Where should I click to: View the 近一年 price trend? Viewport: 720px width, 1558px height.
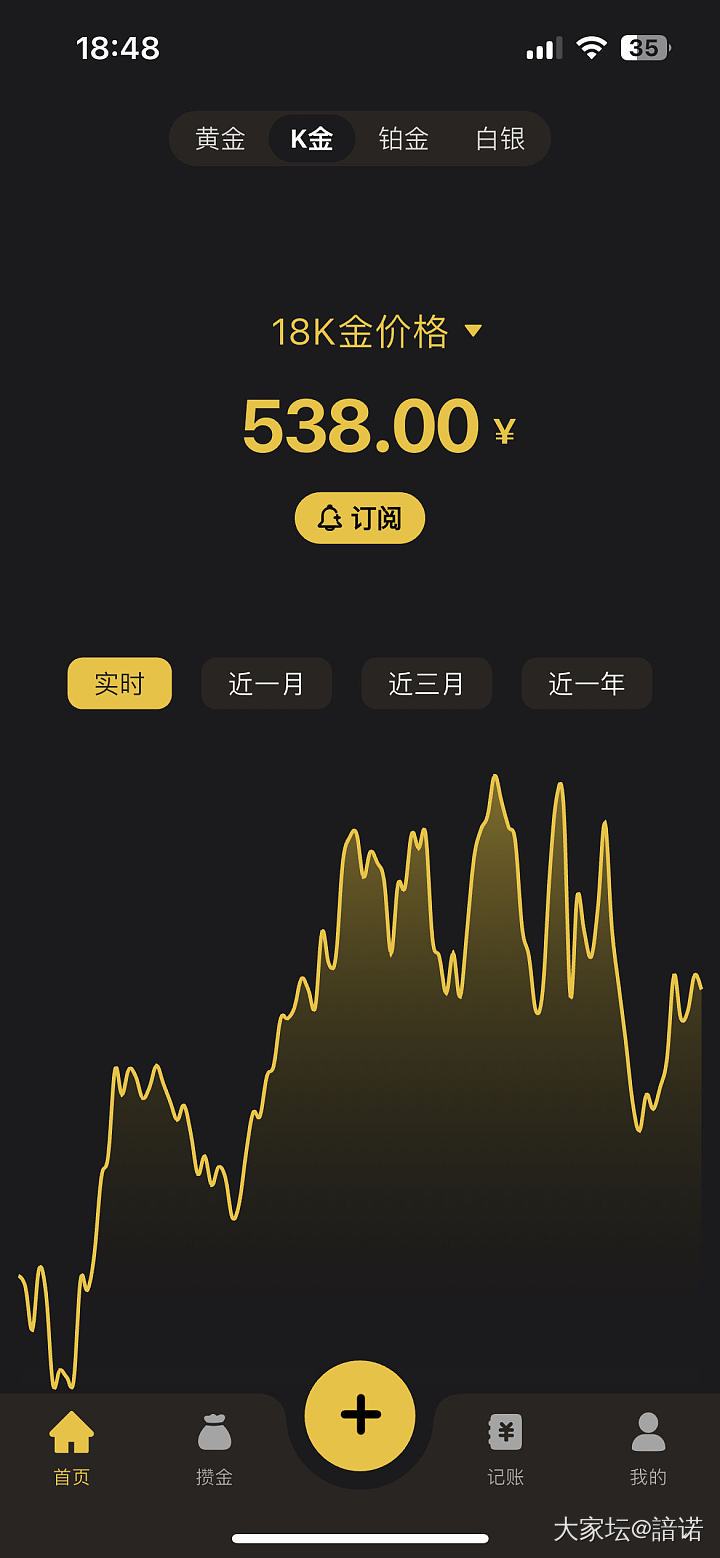[x=587, y=684]
